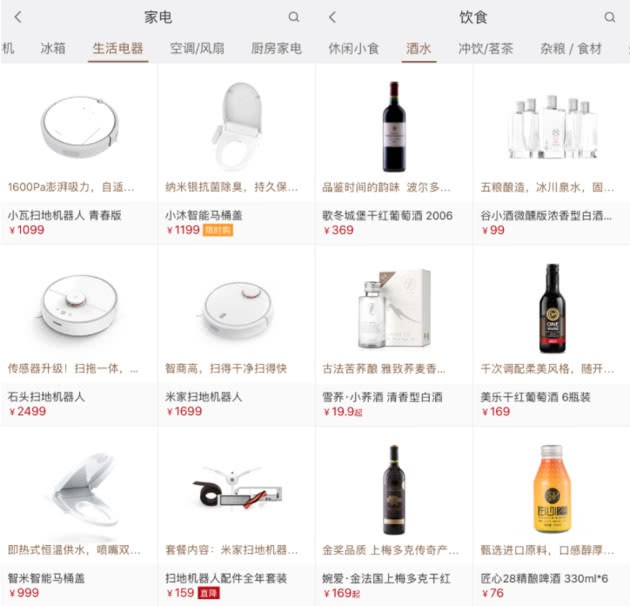Screen dimensions: 630x606
Task: Go back from the 饮食 page
Action: 332,17
